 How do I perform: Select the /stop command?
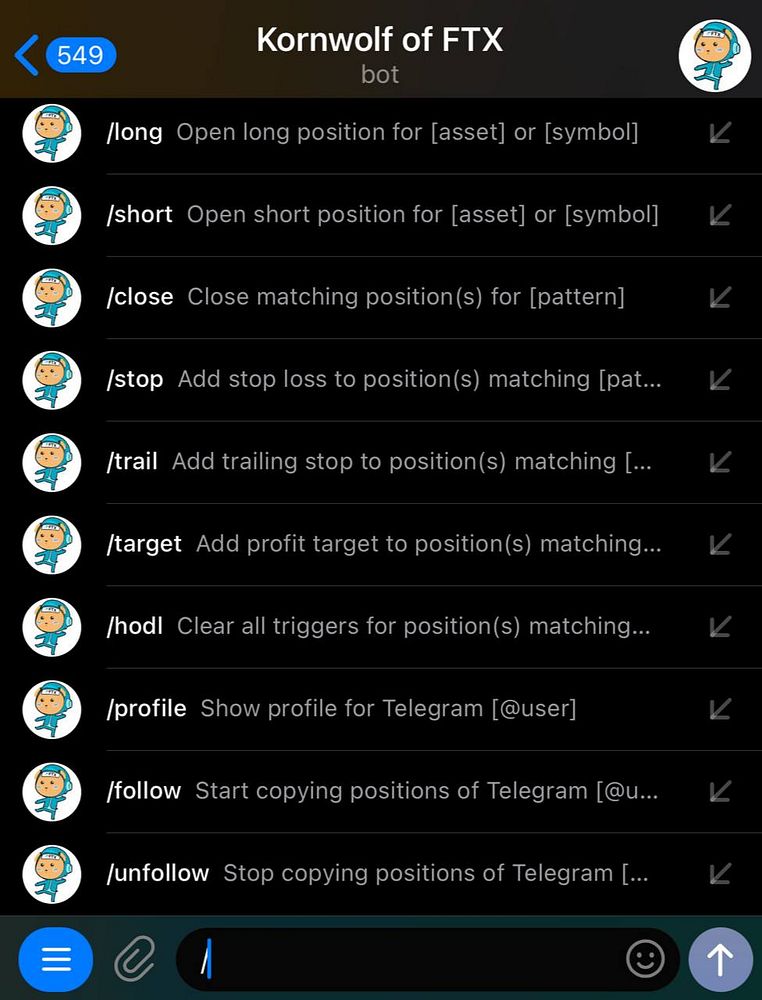point(383,379)
